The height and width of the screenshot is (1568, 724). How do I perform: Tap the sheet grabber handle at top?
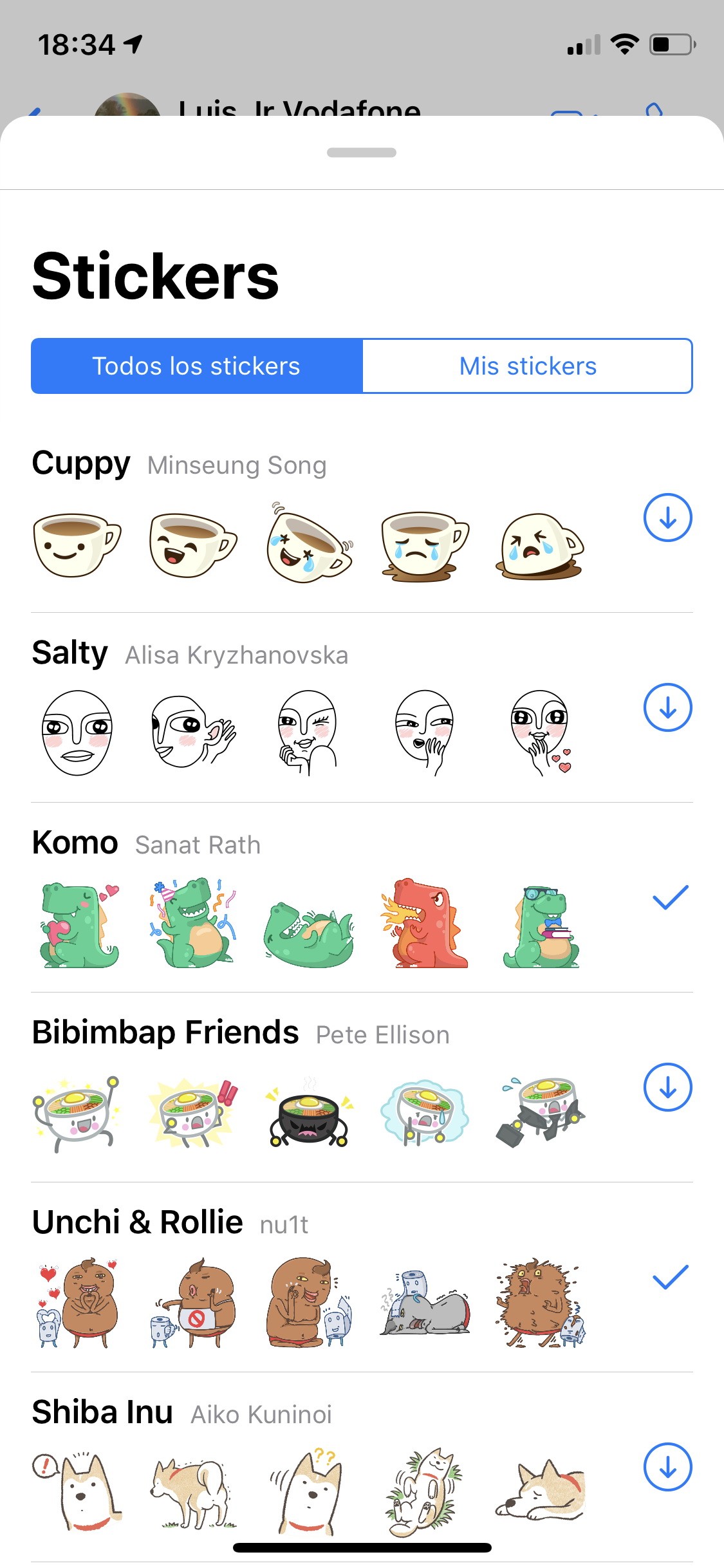click(362, 153)
